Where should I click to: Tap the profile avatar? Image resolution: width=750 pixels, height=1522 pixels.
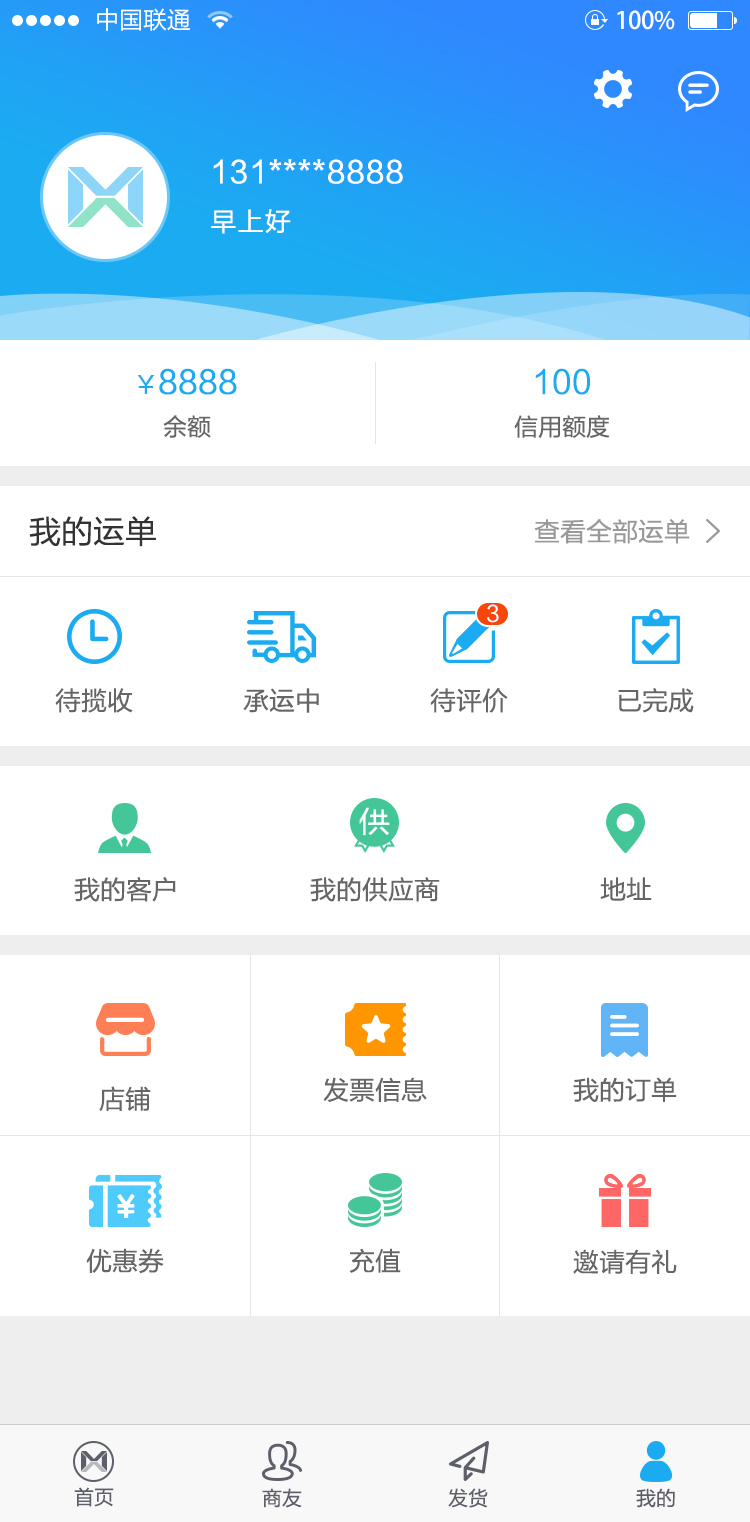tap(105, 197)
